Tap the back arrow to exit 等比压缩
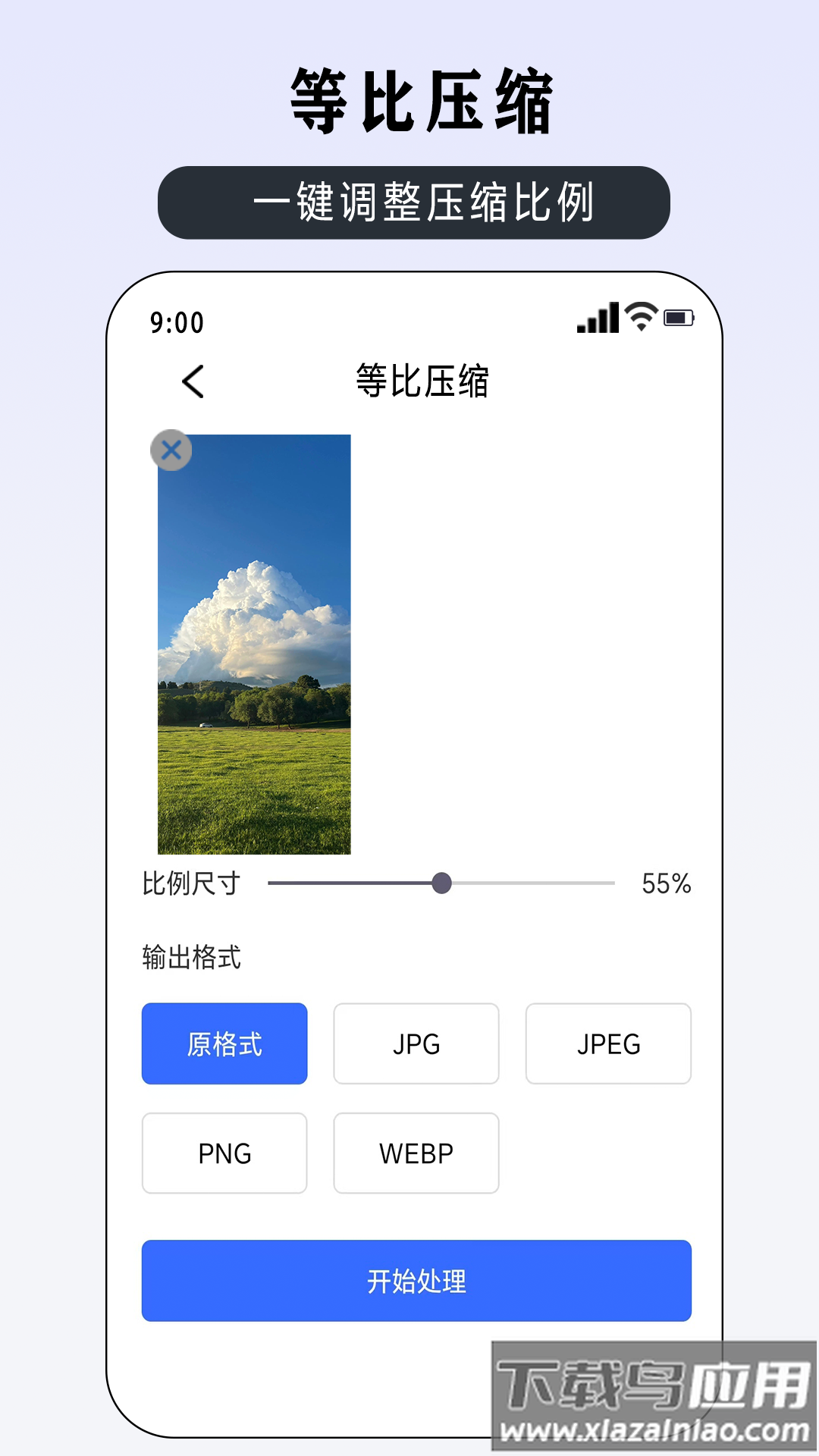Viewport: 819px width, 1456px height. coord(192,381)
